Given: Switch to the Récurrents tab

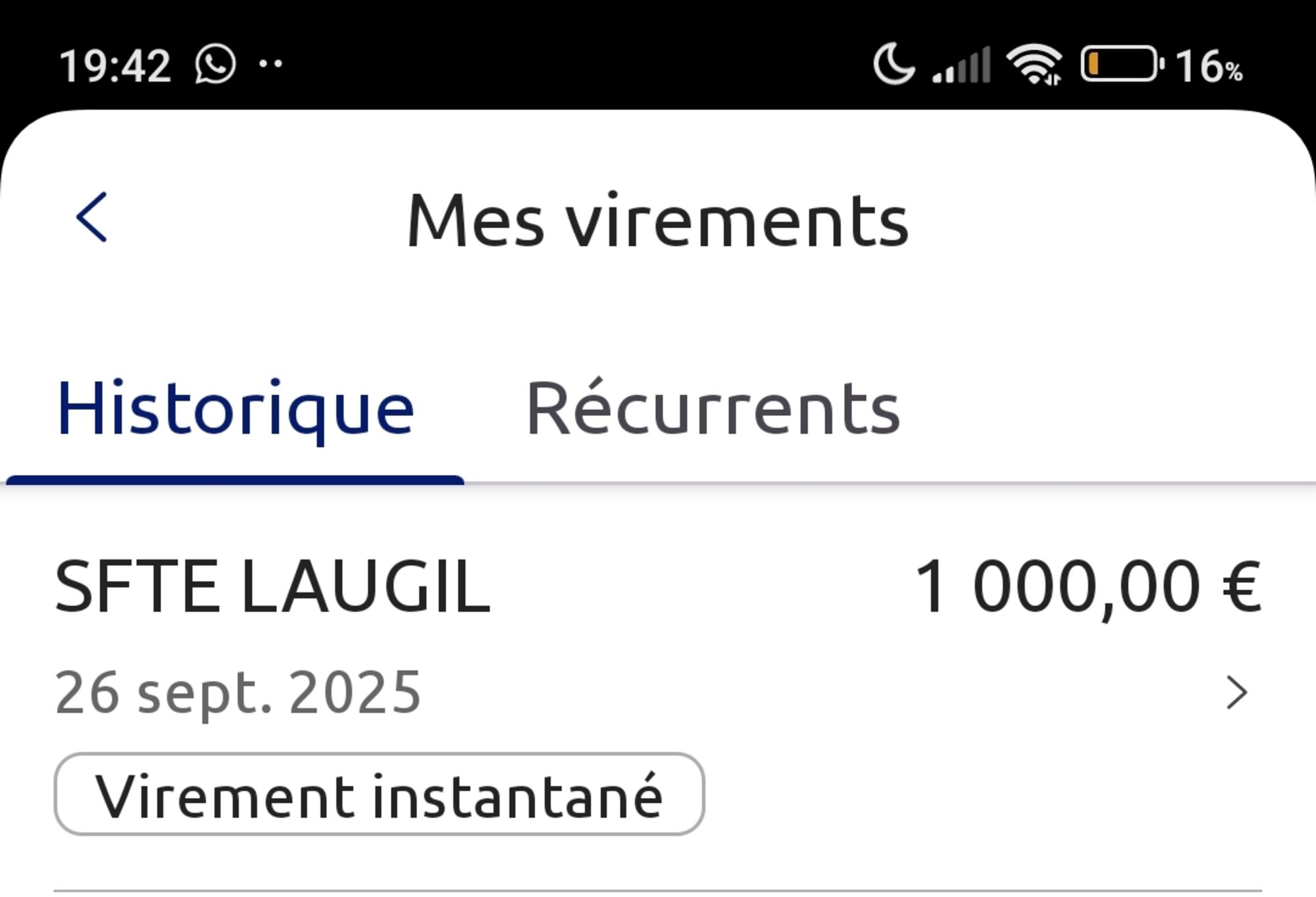Looking at the screenshot, I should (x=713, y=409).
